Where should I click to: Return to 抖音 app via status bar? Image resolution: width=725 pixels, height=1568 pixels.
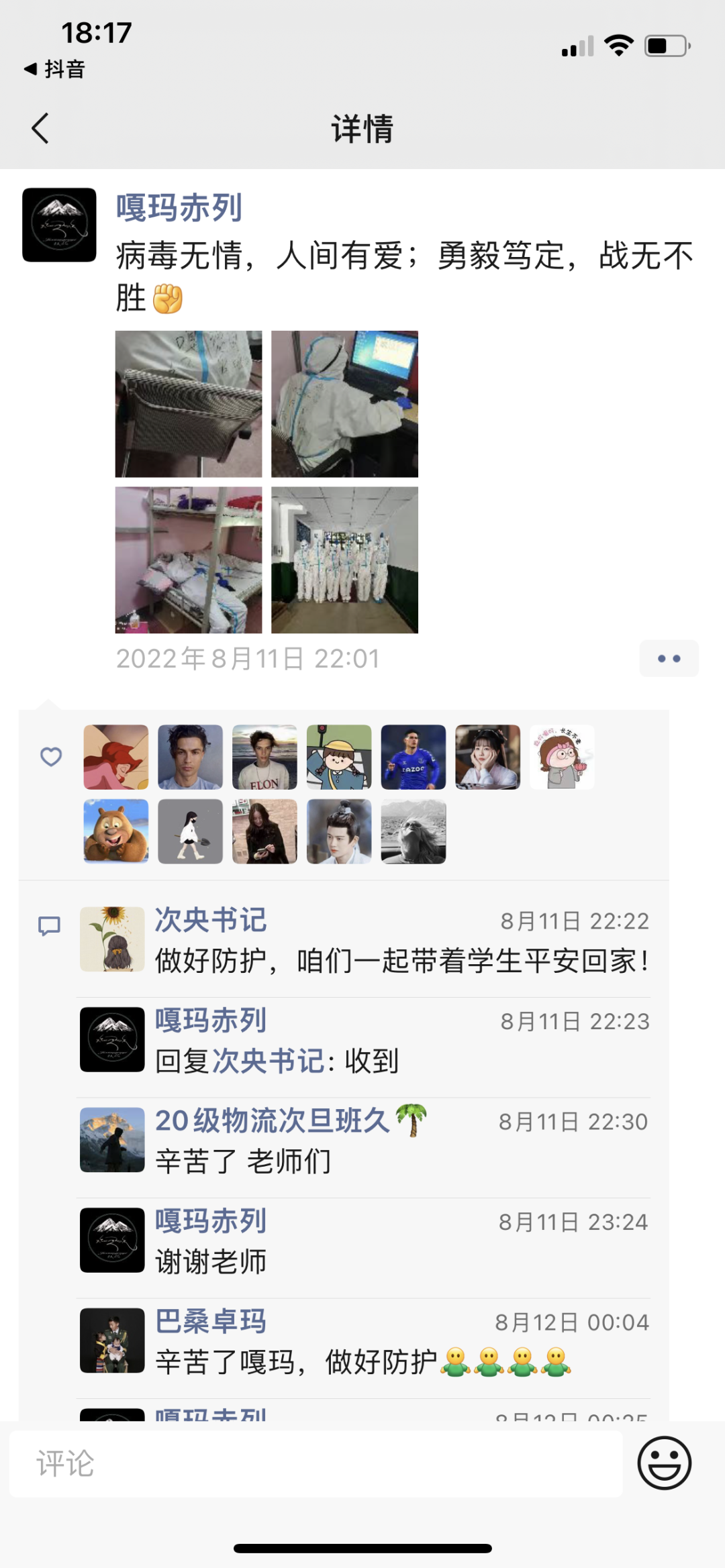(x=55, y=69)
